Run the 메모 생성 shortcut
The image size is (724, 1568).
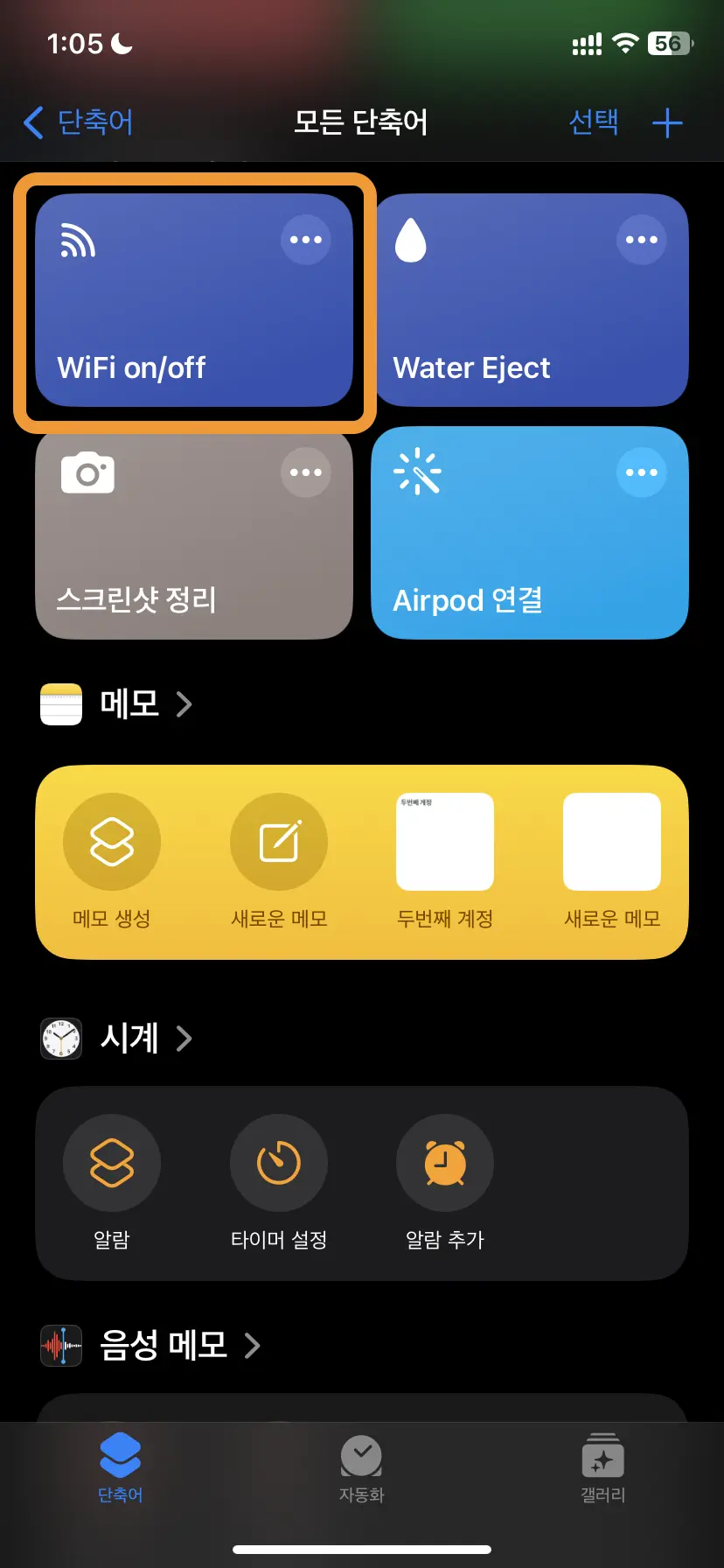[111, 841]
